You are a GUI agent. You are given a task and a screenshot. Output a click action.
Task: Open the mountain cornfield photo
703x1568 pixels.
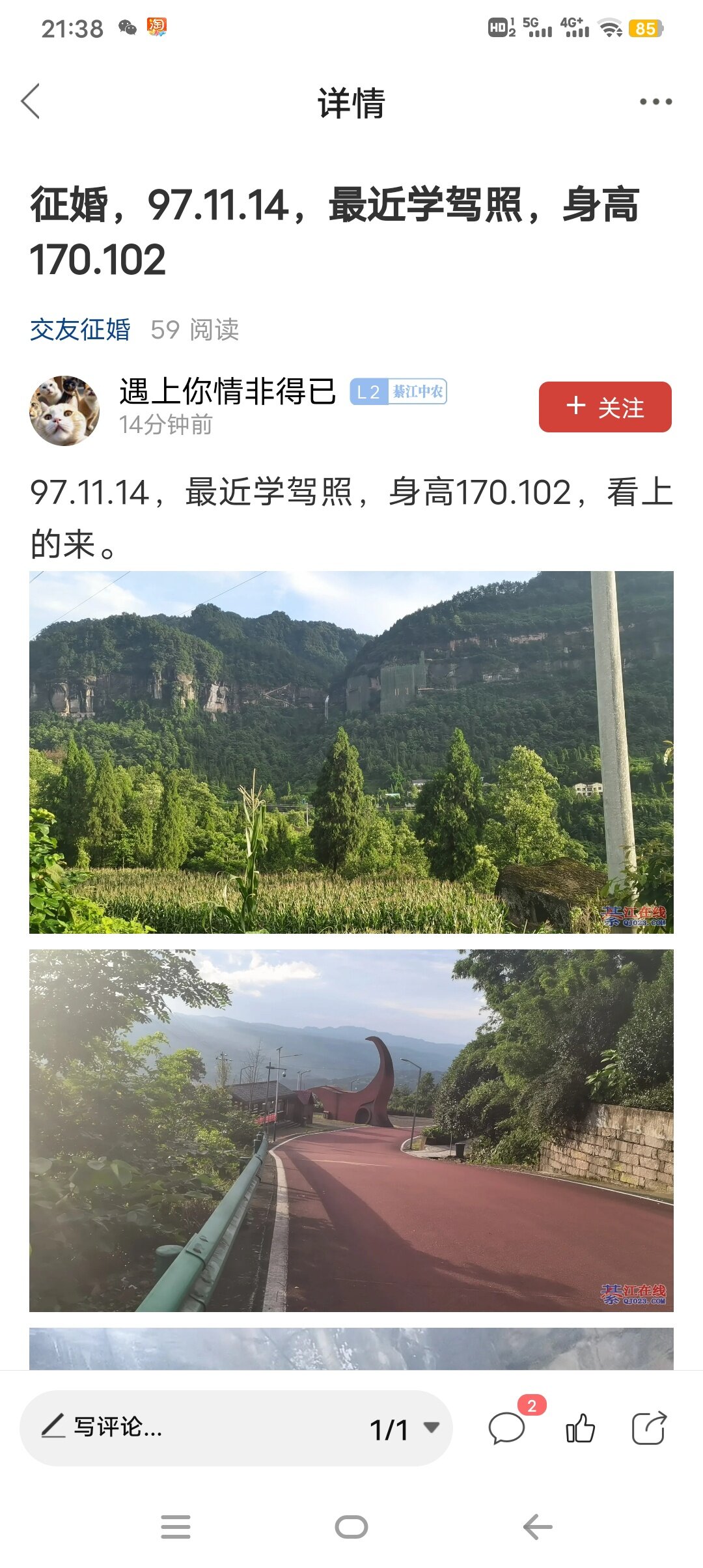[351, 752]
